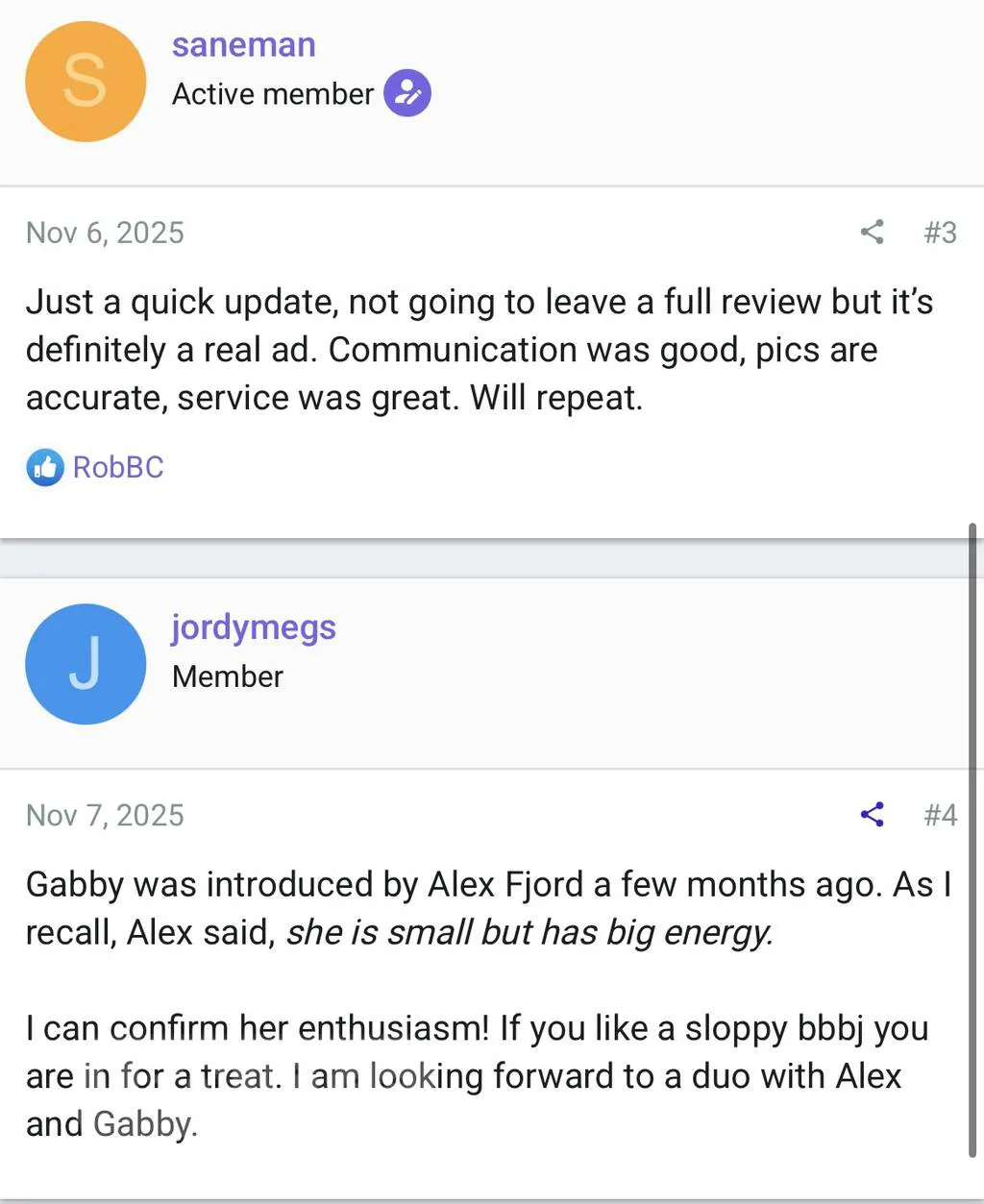Open saneman's profile via username
984x1204 pixels.
(243, 45)
